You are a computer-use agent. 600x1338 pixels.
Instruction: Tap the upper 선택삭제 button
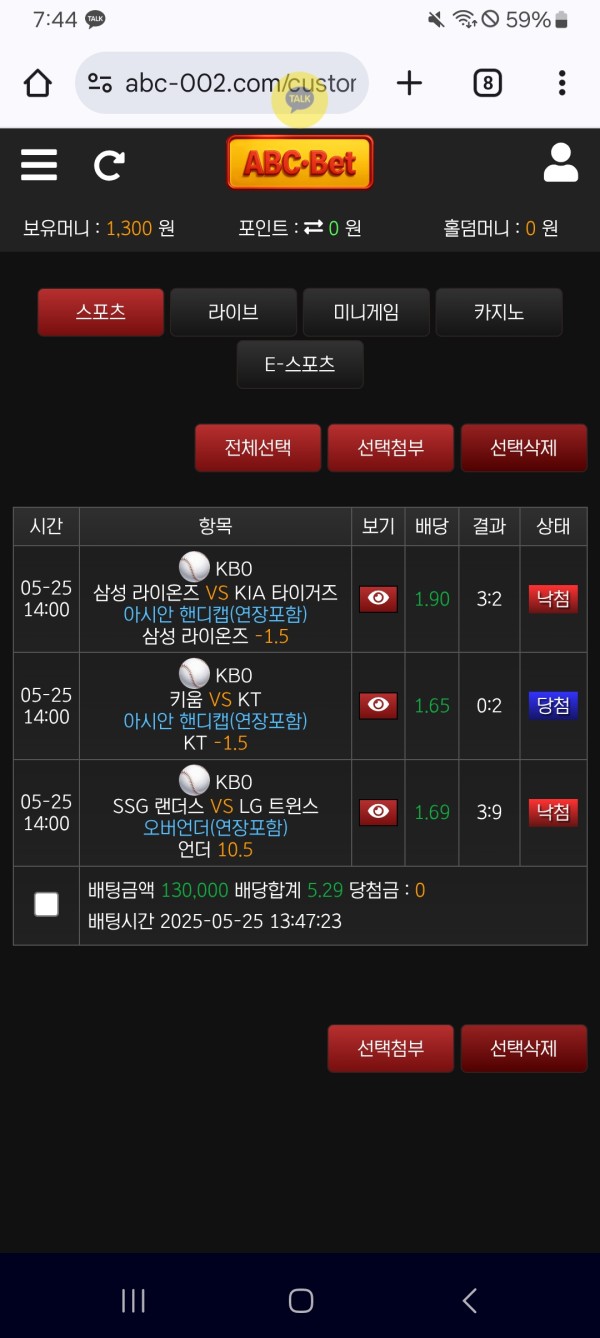point(523,447)
